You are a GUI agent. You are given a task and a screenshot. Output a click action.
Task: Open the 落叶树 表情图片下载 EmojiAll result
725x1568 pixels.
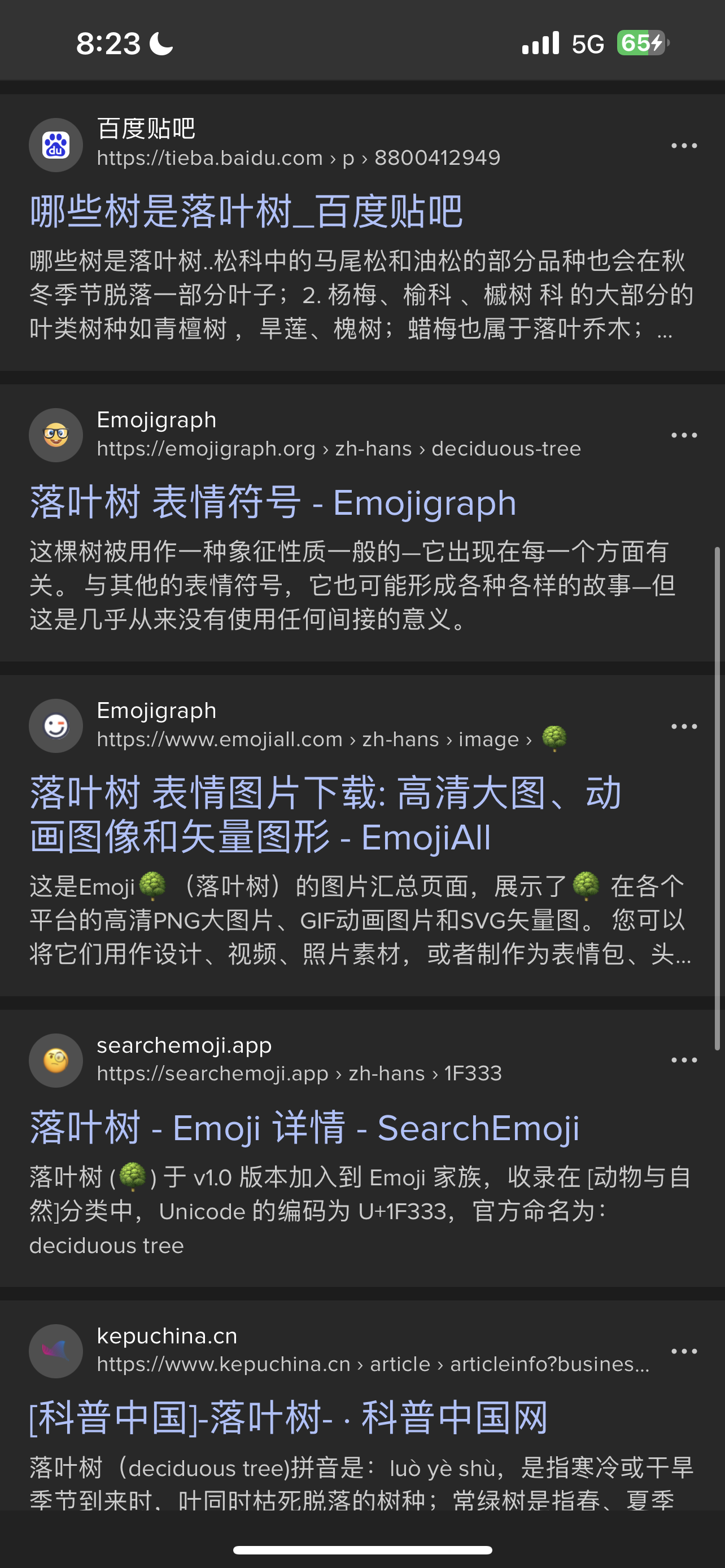(326, 814)
